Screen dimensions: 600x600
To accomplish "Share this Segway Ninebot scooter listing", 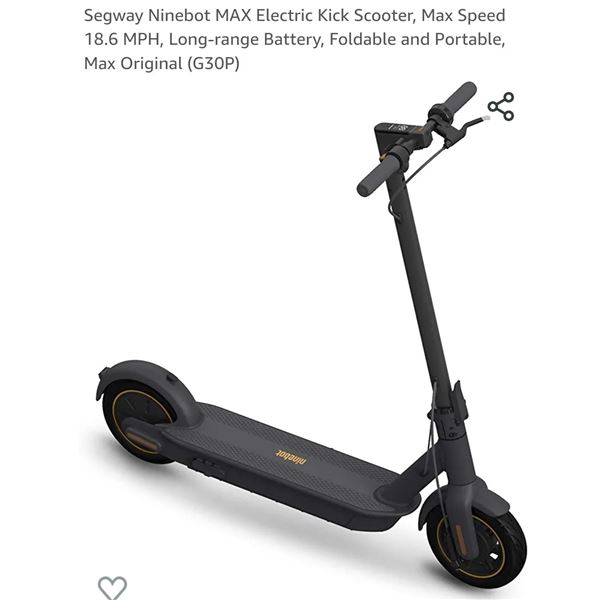I will click(x=501, y=107).
